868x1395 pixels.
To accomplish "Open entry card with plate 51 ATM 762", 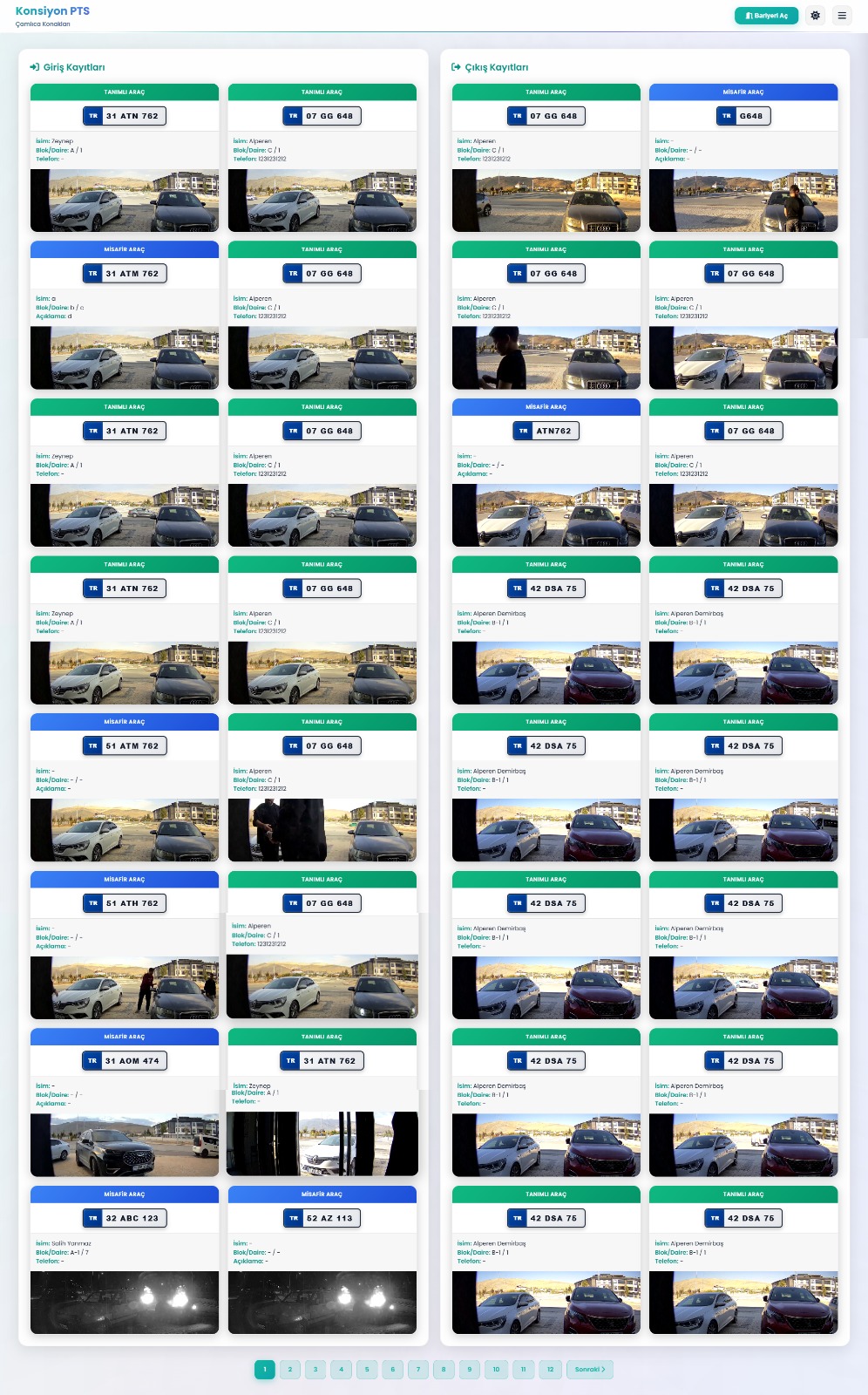I will coord(125,787).
